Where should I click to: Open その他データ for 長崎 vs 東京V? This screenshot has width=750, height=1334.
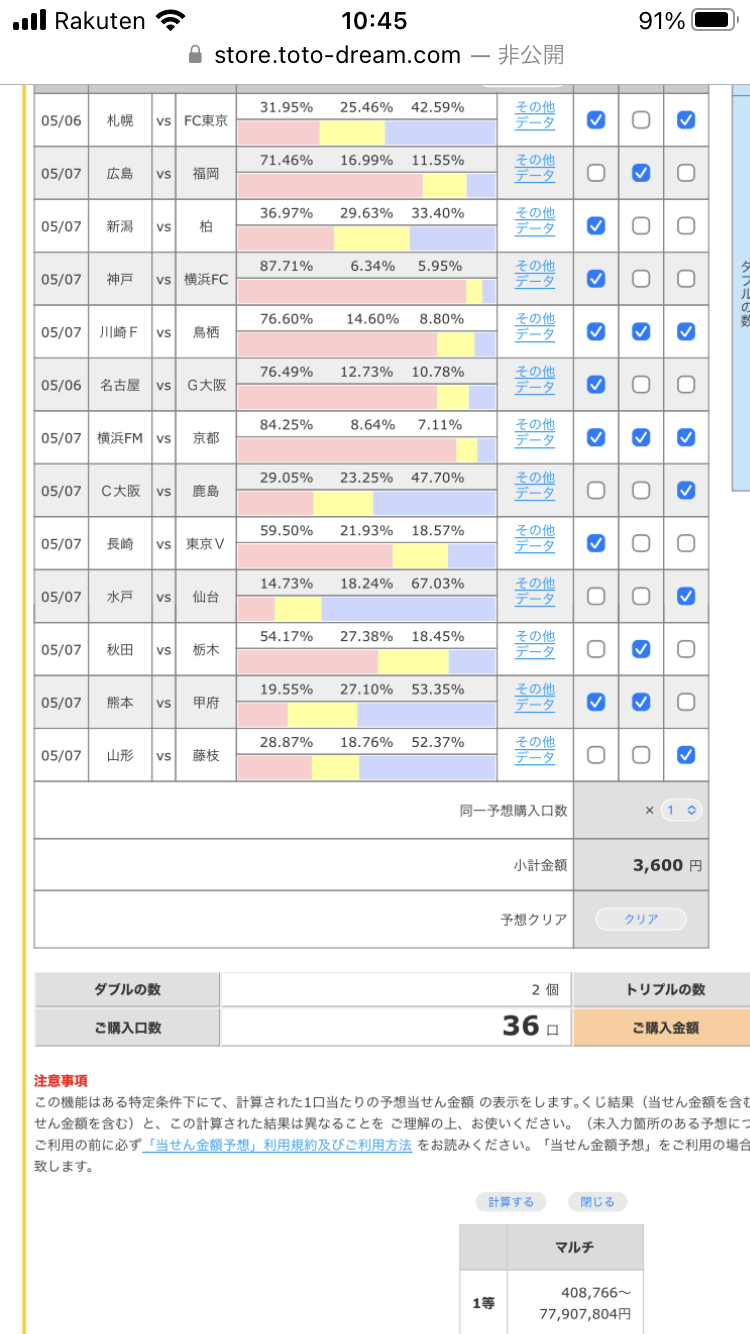tap(535, 538)
